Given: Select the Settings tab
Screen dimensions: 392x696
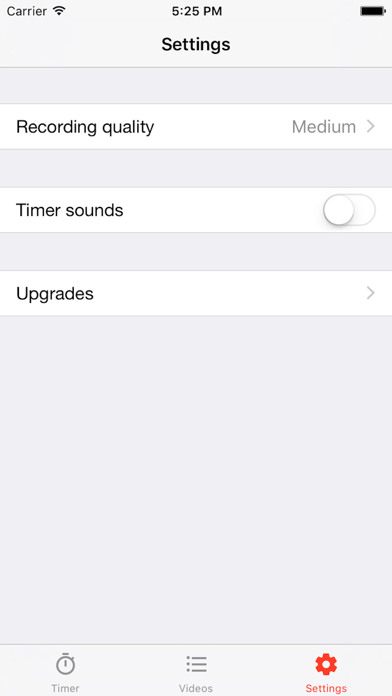Looking at the screenshot, I should click(x=326, y=672).
